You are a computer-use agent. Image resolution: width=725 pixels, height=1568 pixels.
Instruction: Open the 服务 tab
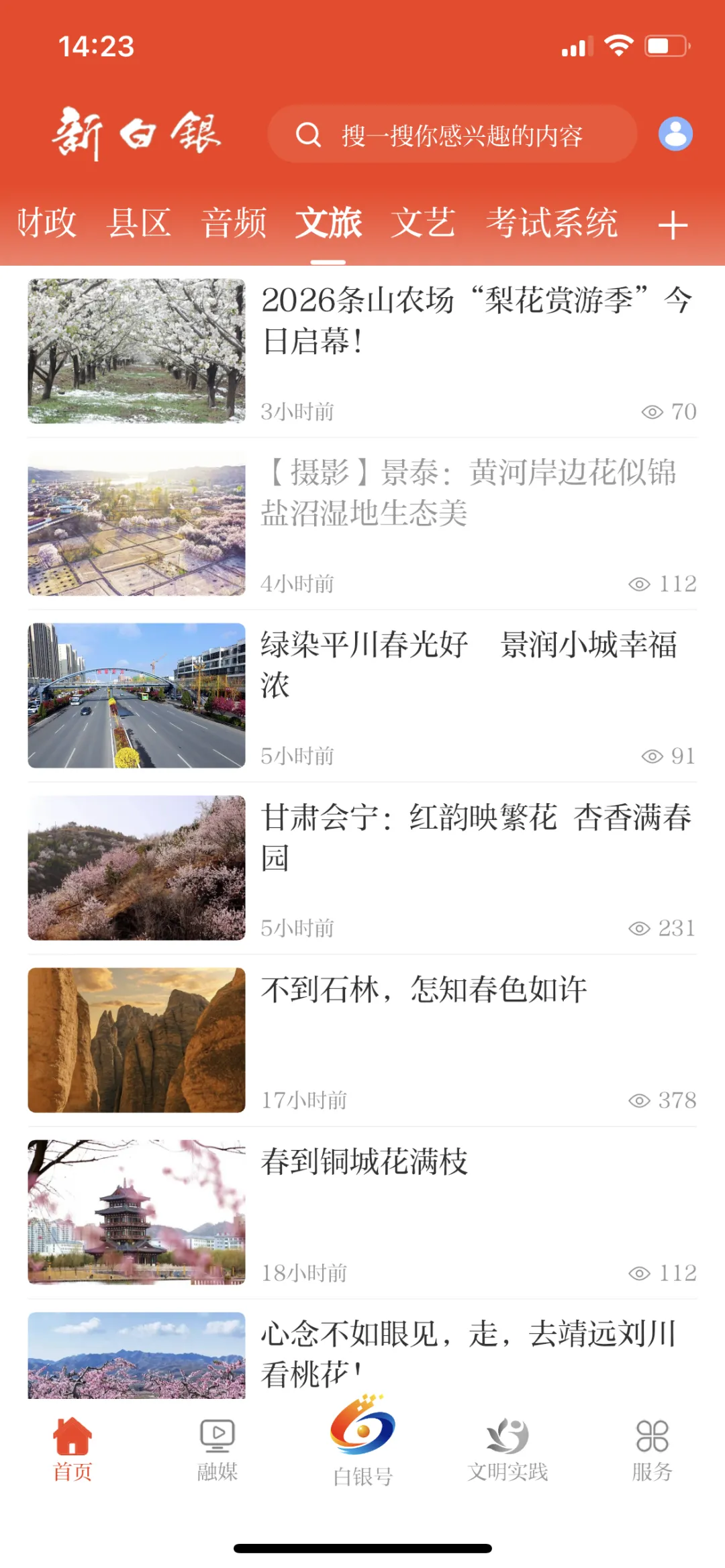(652, 1449)
